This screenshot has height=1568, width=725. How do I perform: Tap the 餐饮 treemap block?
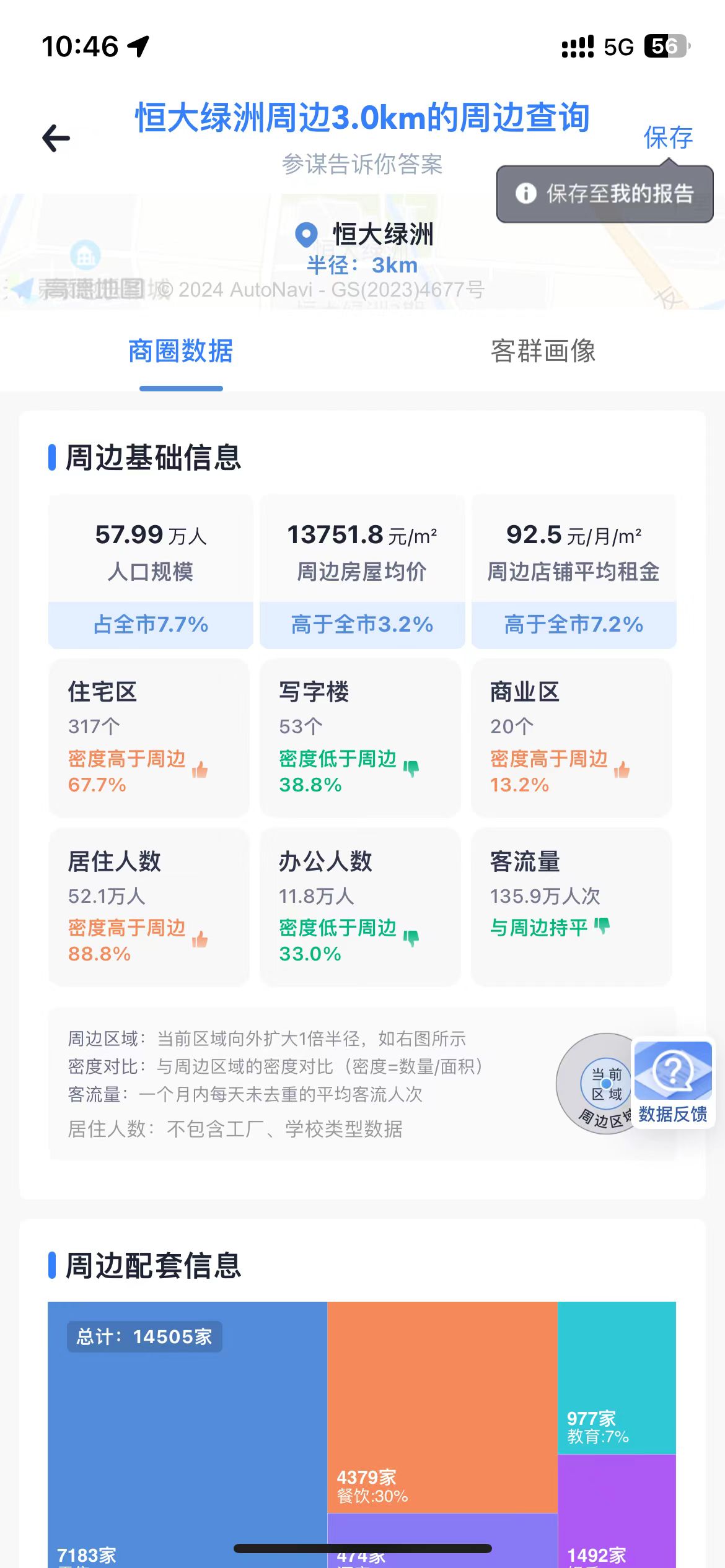(442, 1406)
